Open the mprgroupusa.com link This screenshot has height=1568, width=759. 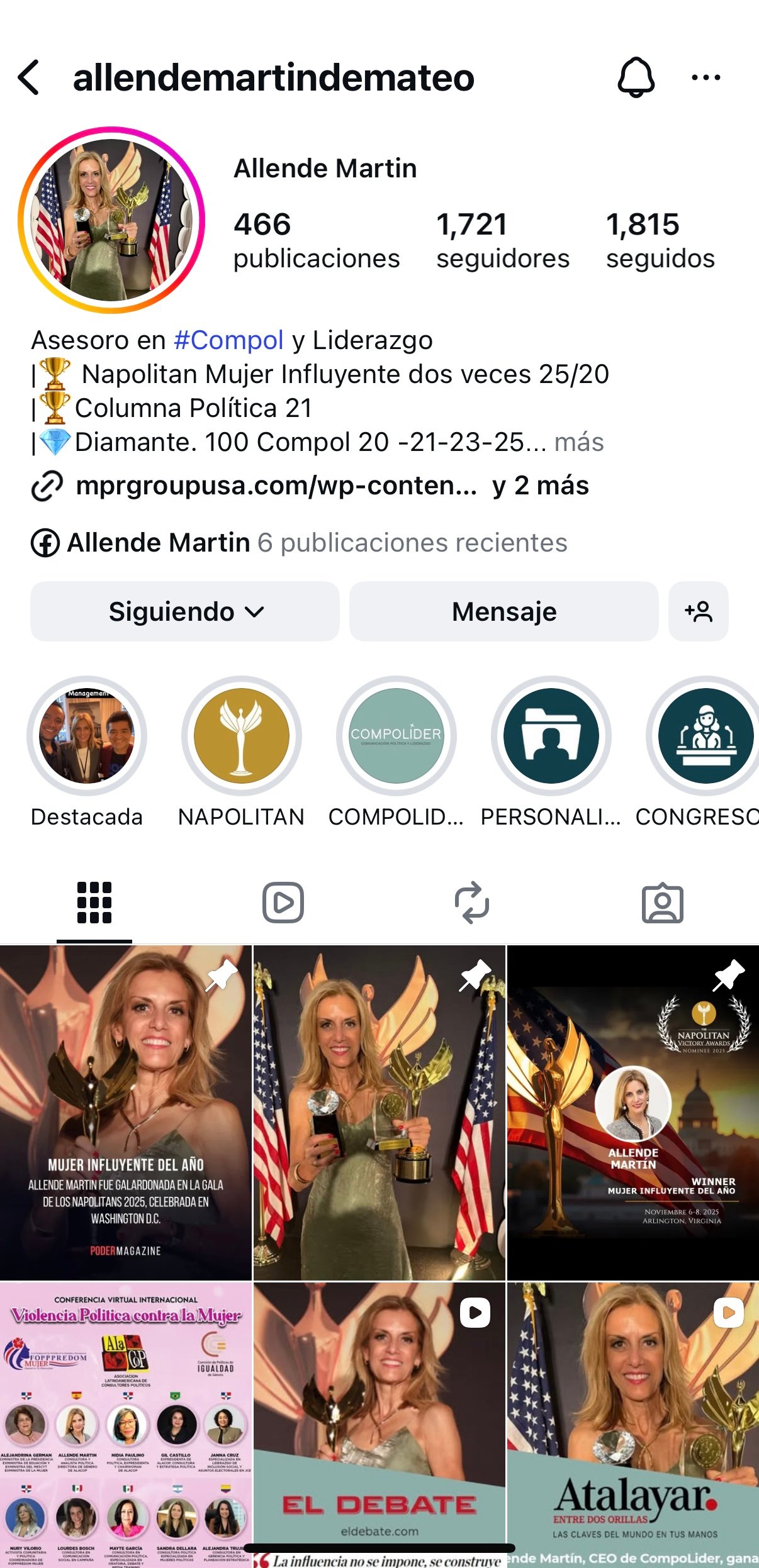[276, 486]
